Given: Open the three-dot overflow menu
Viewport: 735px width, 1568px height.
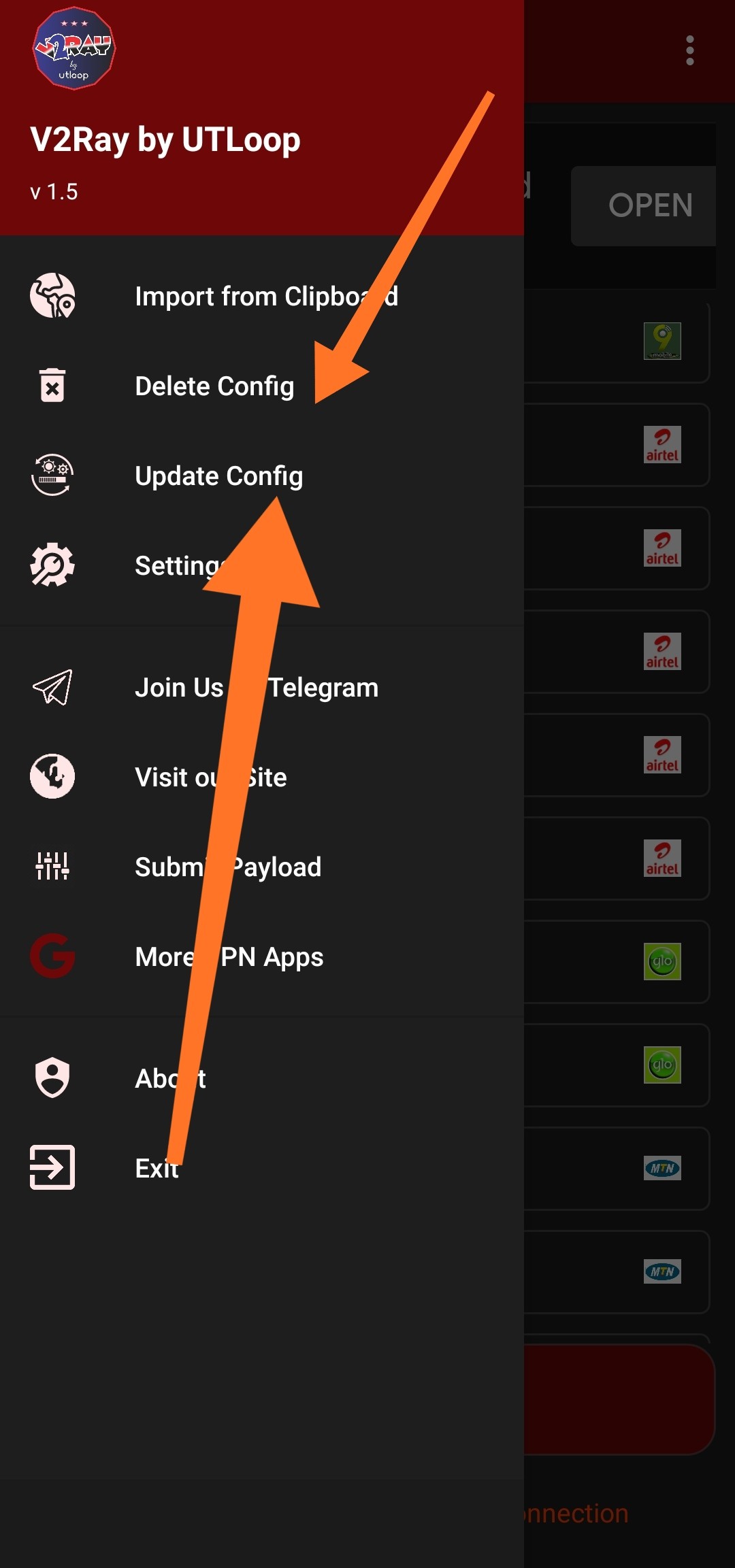Looking at the screenshot, I should tap(690, 51).
